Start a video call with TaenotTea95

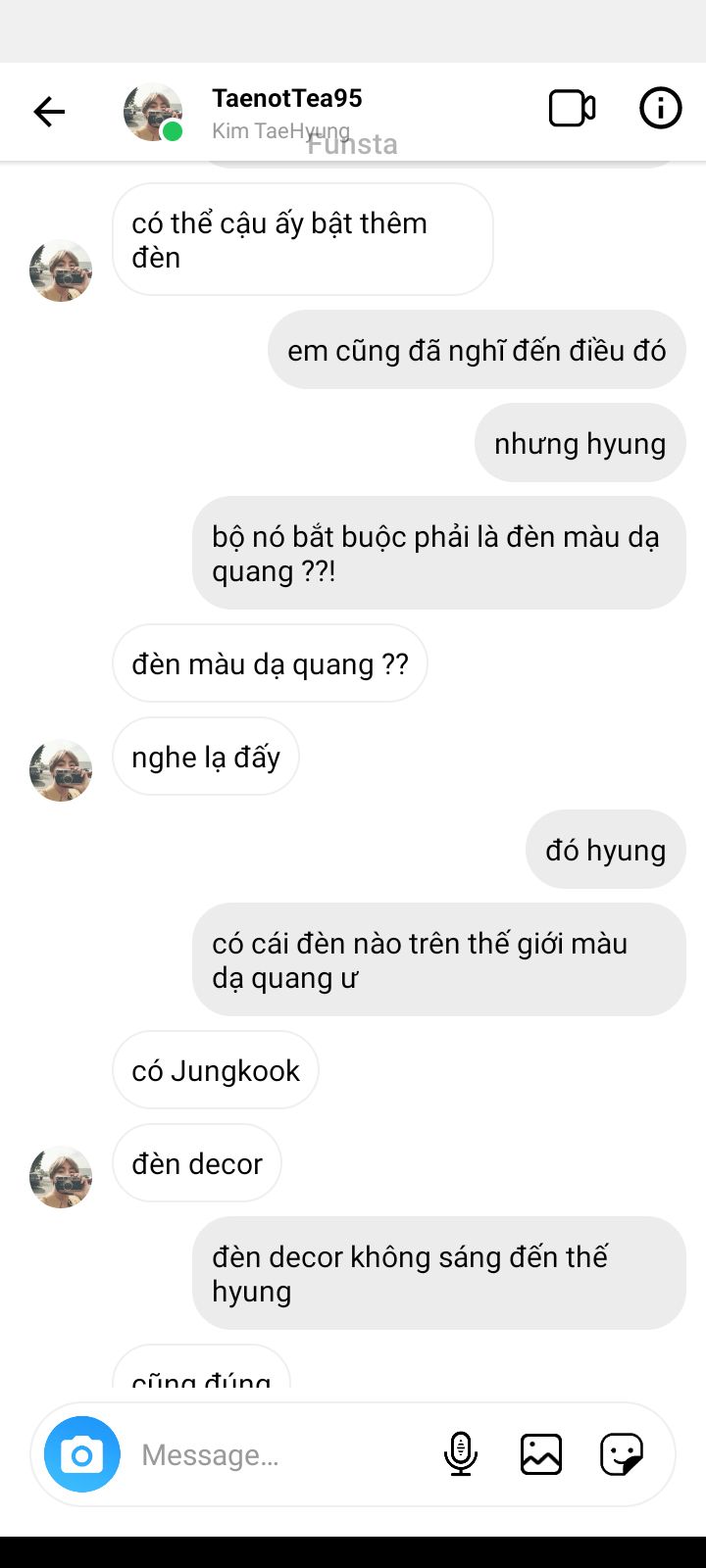(572, 108)
